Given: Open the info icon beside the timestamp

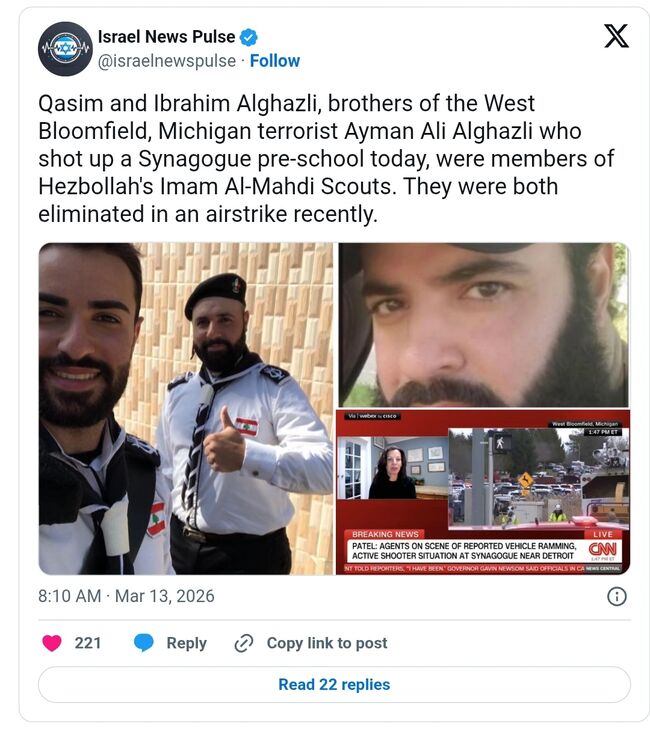Looking at the screenshot, I should click(617, 596).
